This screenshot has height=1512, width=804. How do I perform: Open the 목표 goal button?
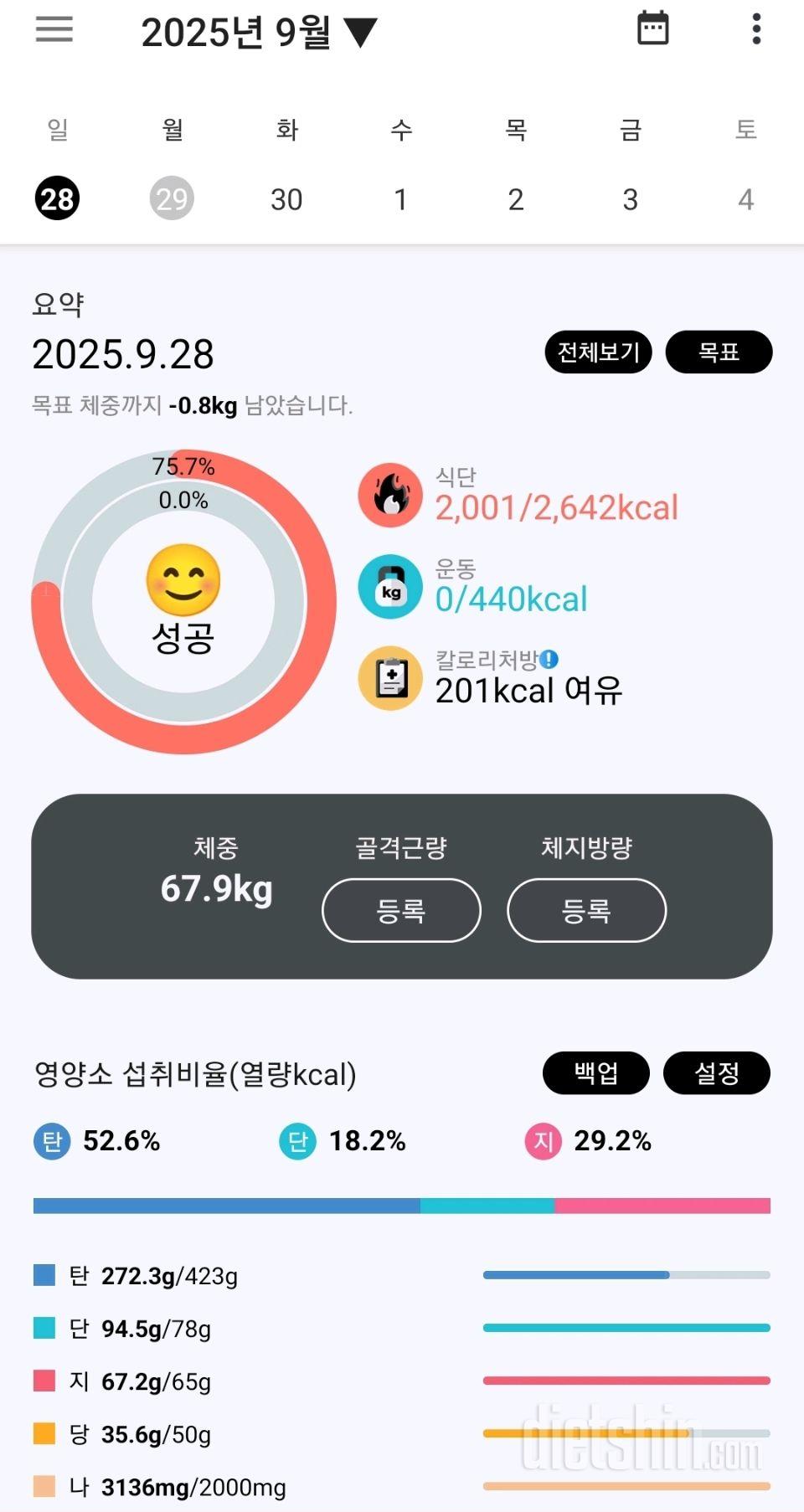click(x=719, y=352)
